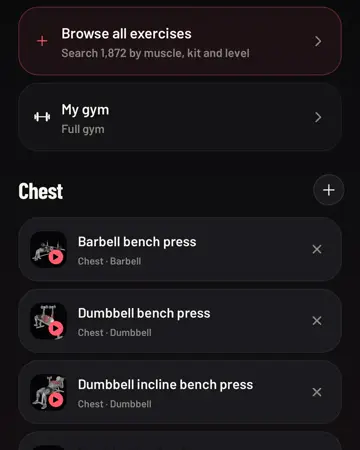Remove Barbell bench press from the list
Image resolution: width=360 pixels, height=450 pixels.
(317, 249)
